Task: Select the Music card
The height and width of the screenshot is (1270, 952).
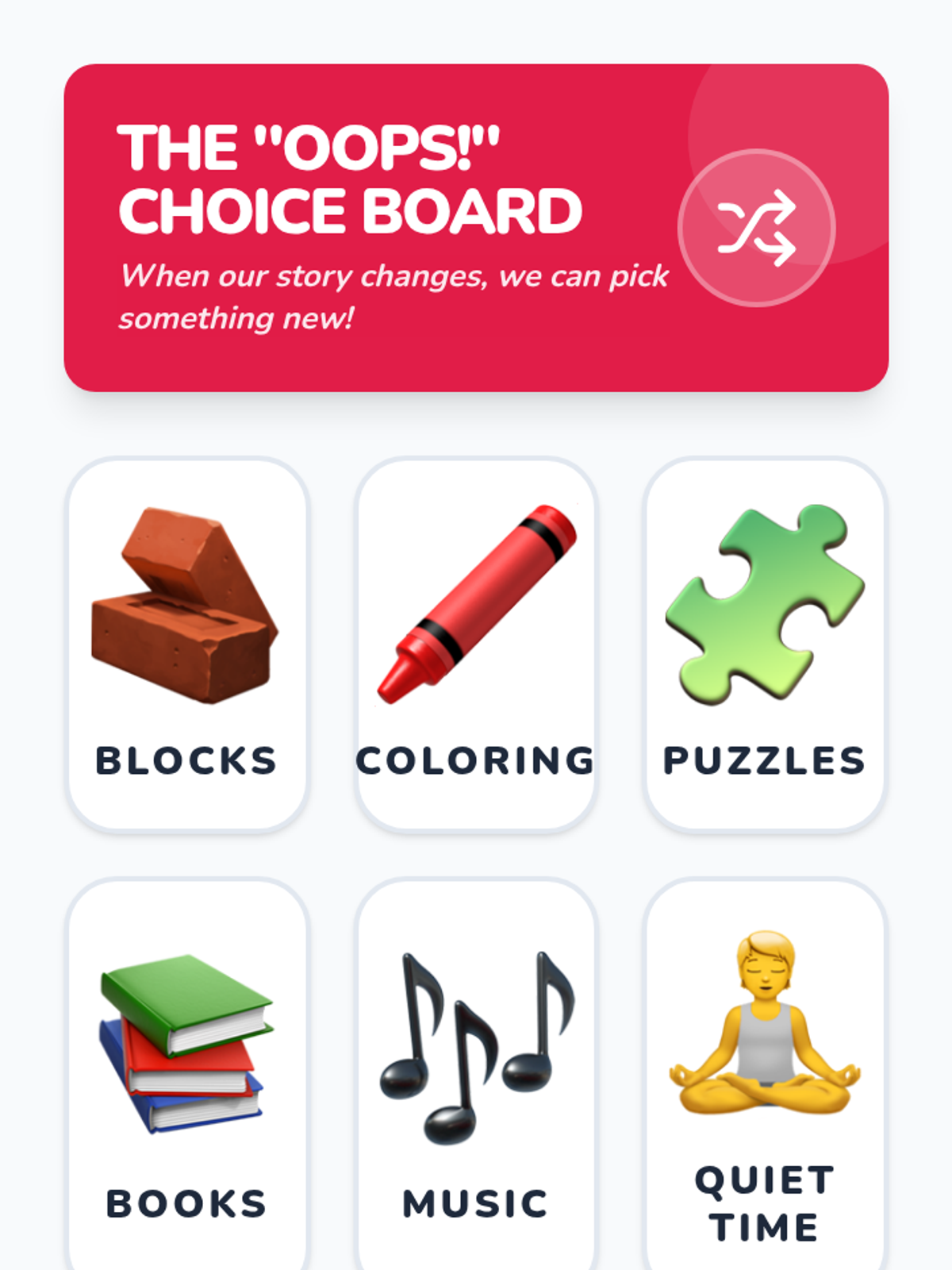Action: click(476, 1075)
